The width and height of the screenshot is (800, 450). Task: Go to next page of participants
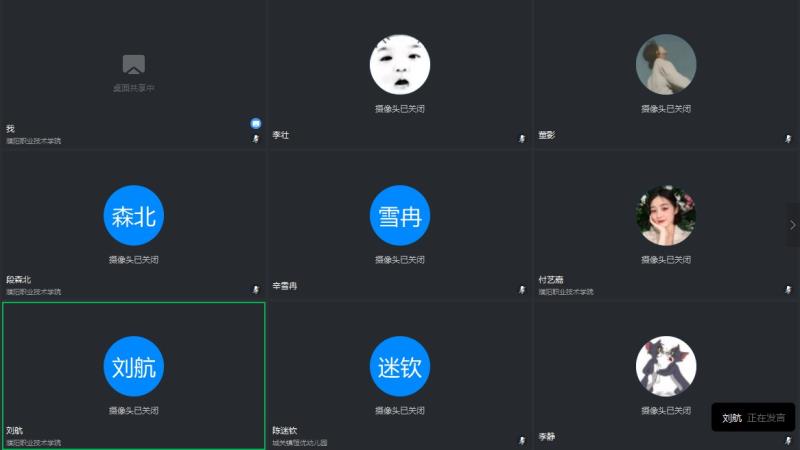(792, 225)
